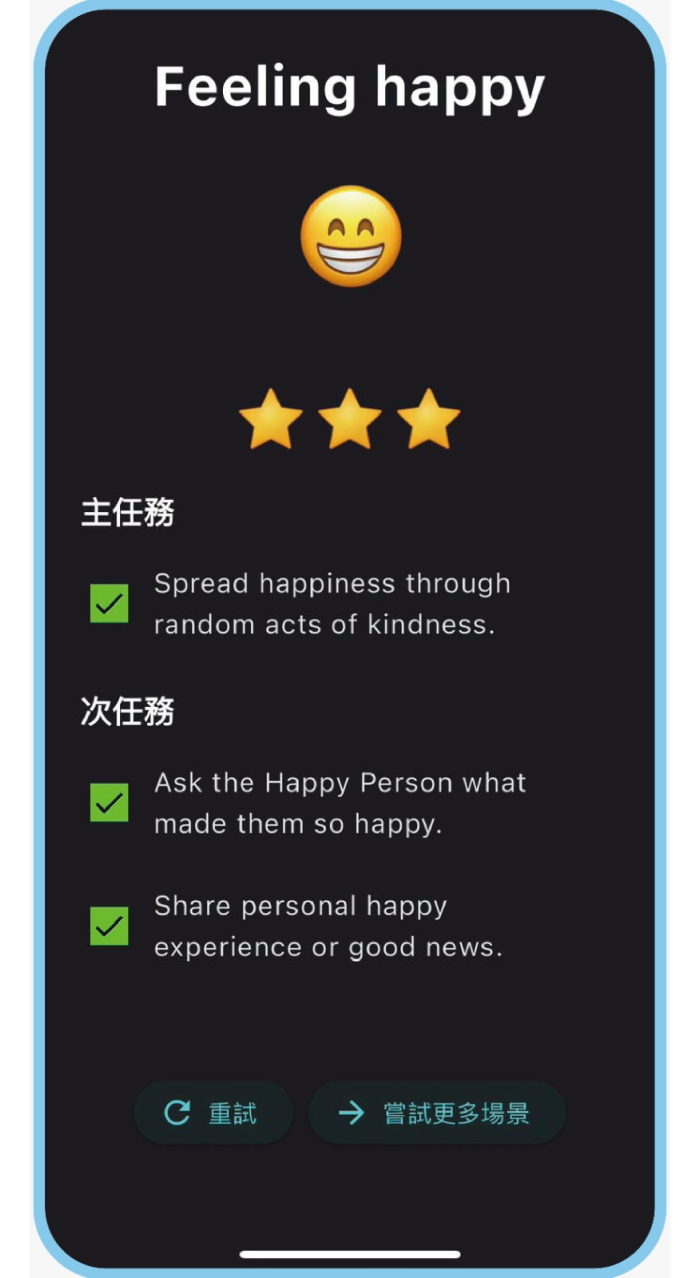
Task: Open 嘗試更多場景 to try more scenarios
Action: click(437, 1112)
